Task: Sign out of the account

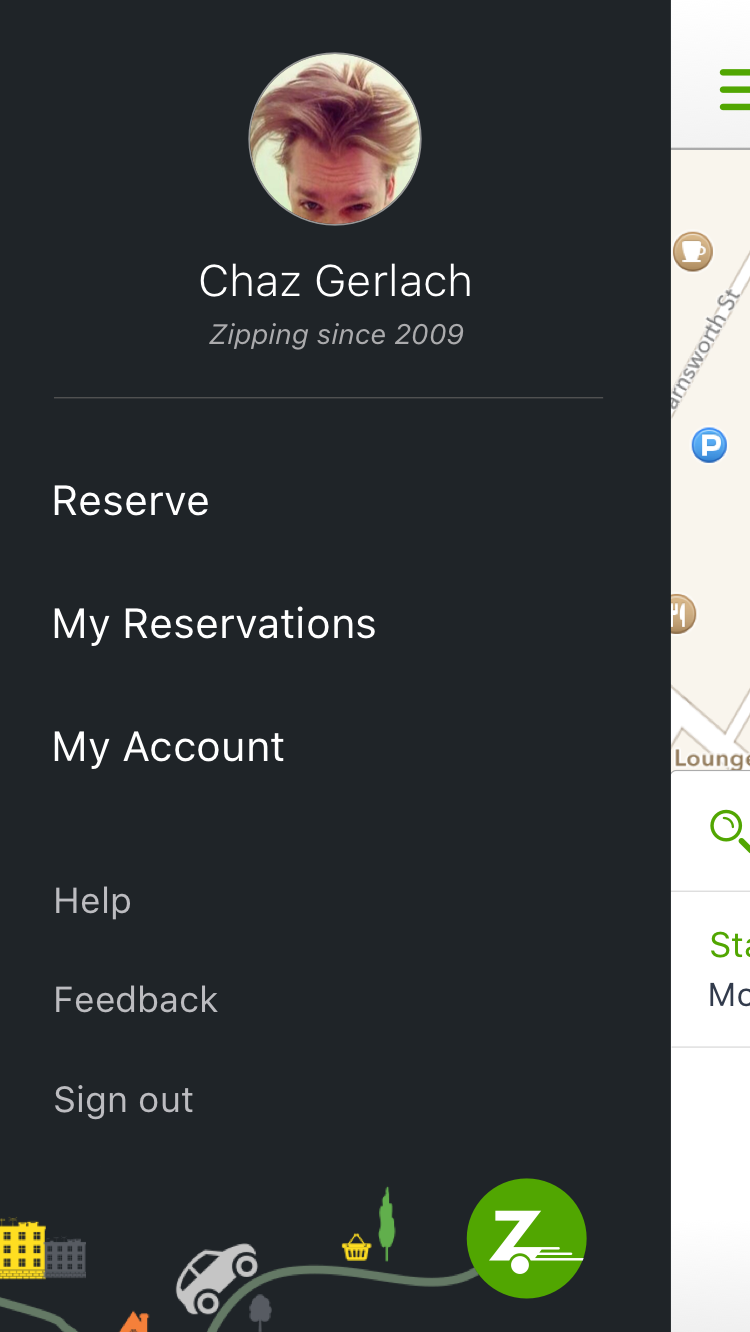Action: (x=124, y=1100)
